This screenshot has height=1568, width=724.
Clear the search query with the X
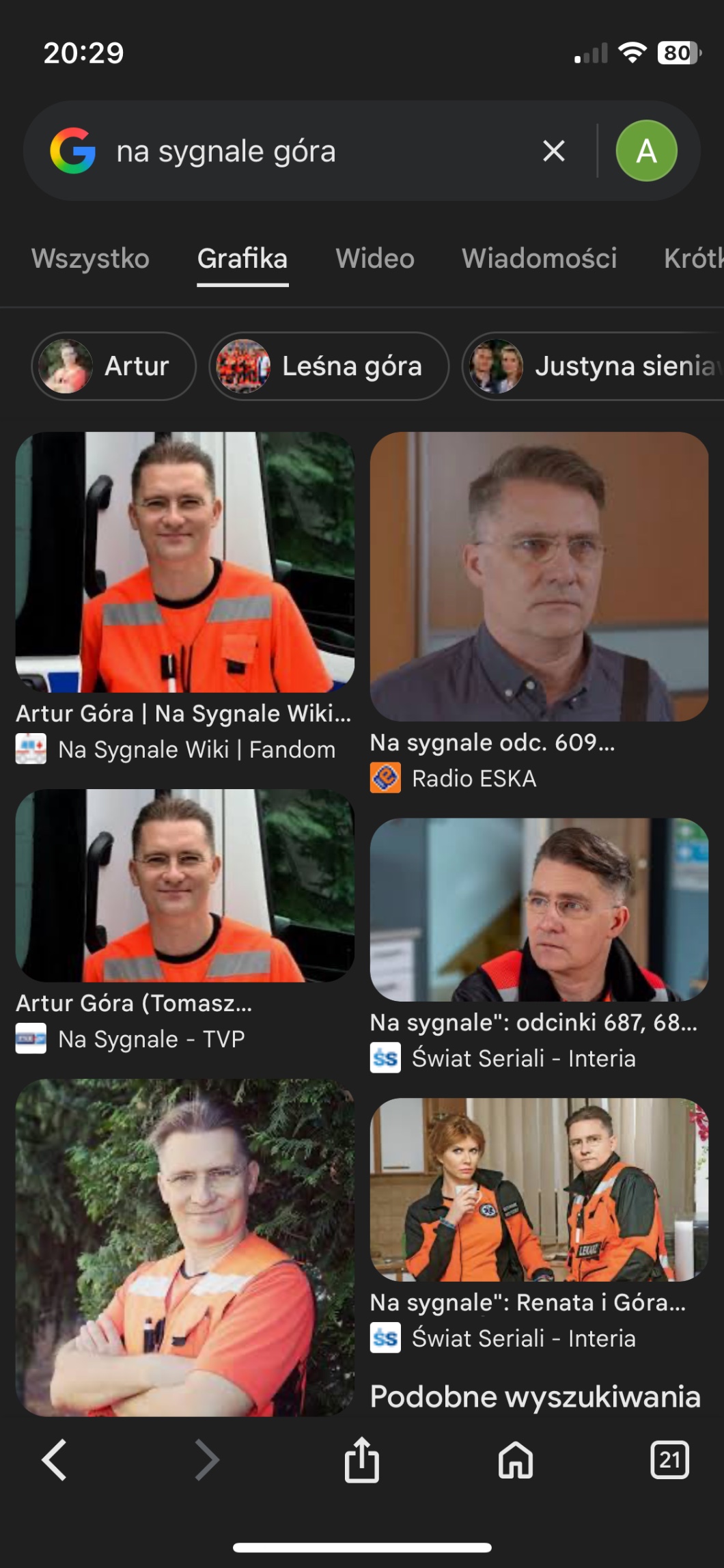(553, 151)
